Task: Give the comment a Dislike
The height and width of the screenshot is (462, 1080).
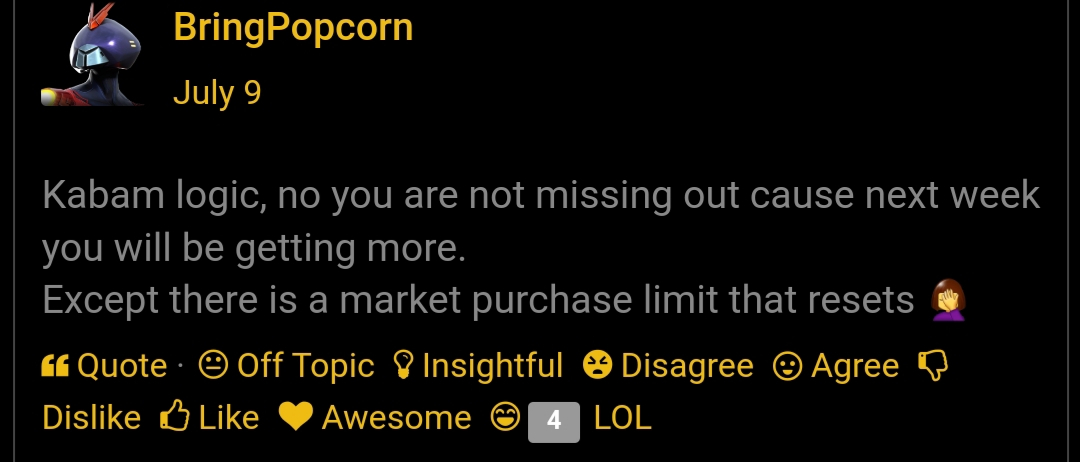Action: click(90, 417)
